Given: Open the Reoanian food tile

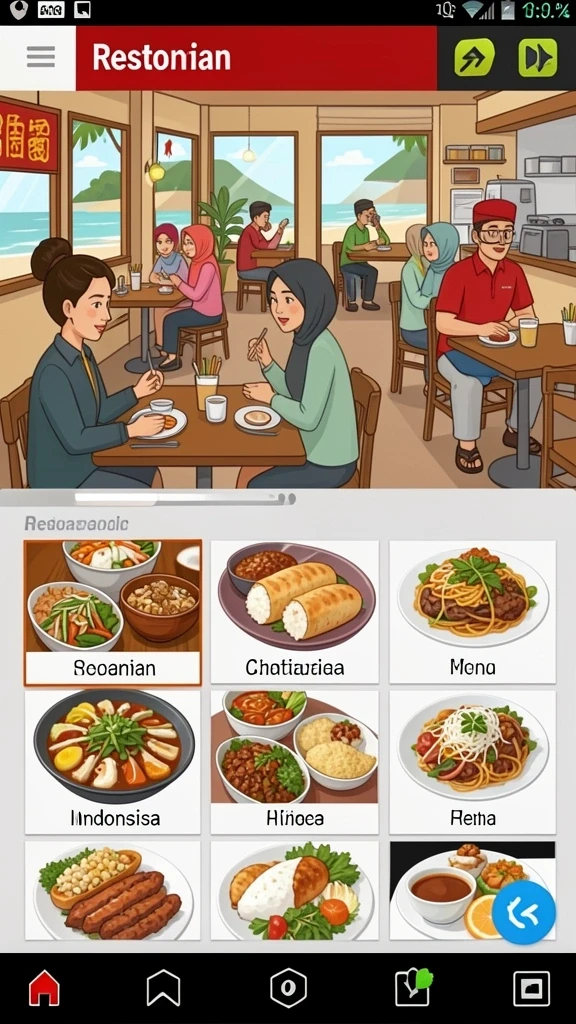Looking at the screenshot, I should pyautogui.click(x=113, y=613).
